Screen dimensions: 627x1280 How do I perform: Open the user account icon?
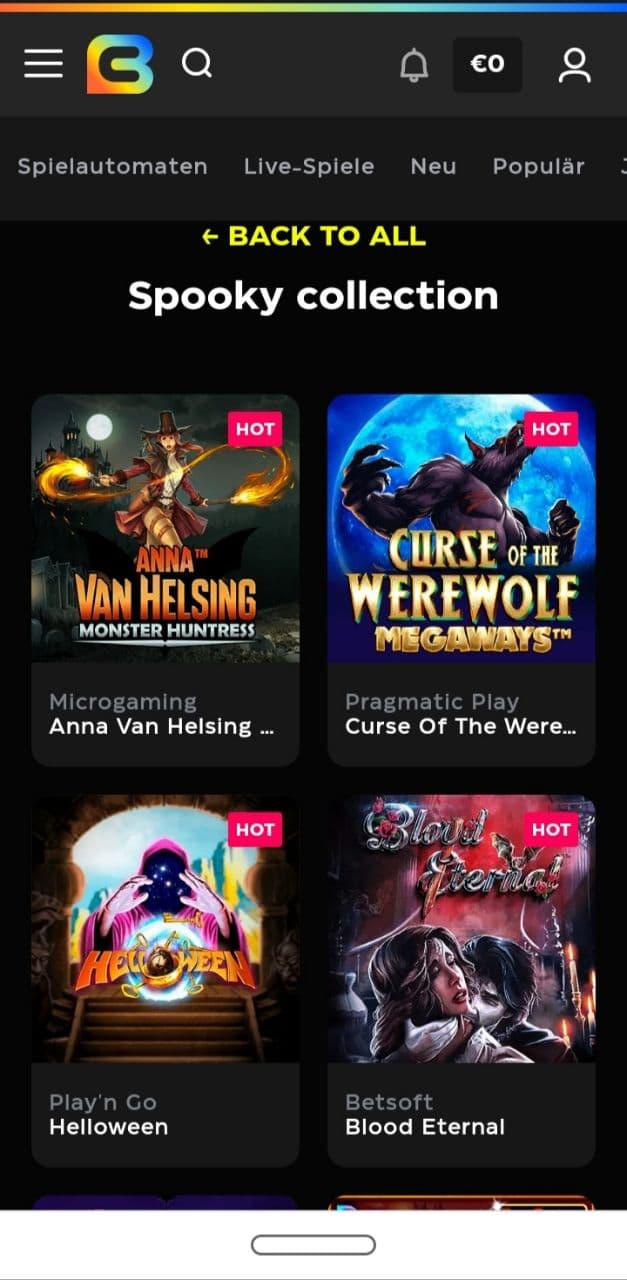coord(574,65)
